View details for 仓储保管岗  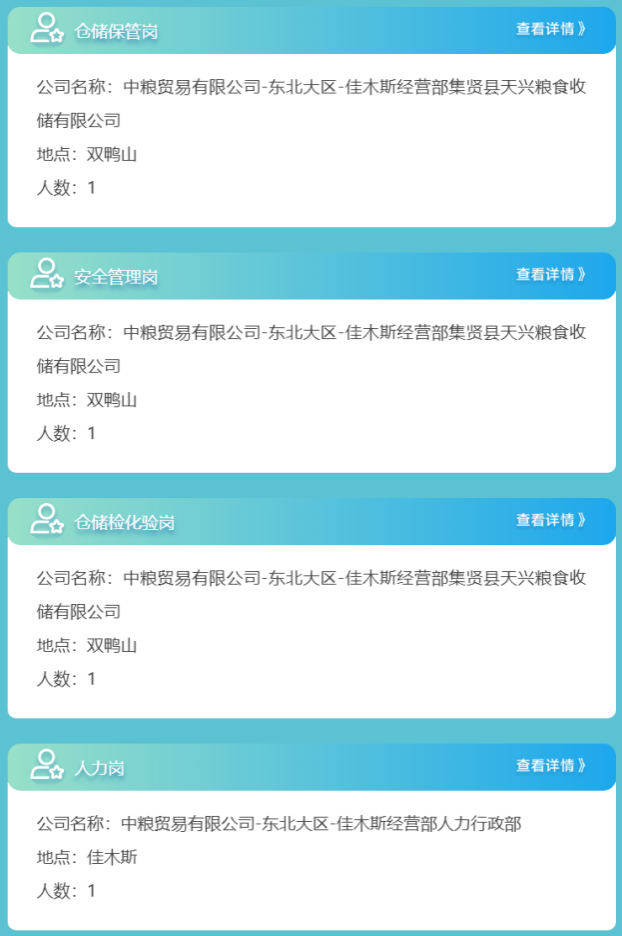coord(551,29)
